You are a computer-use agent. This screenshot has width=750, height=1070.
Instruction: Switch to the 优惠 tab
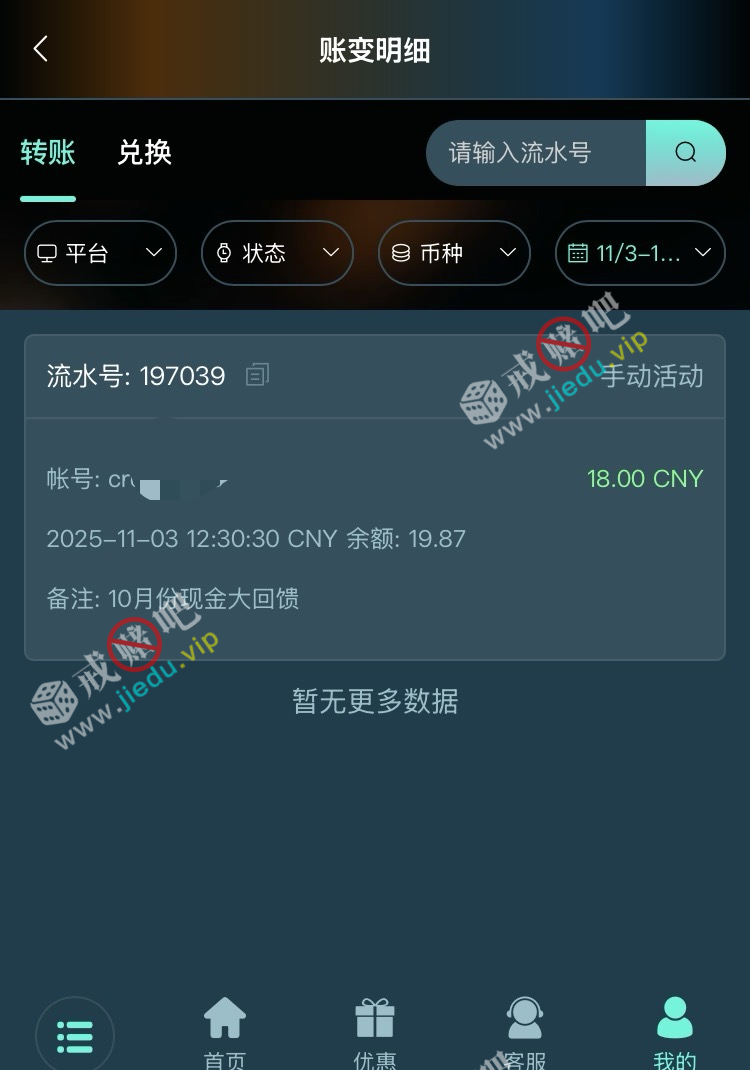375,1032
